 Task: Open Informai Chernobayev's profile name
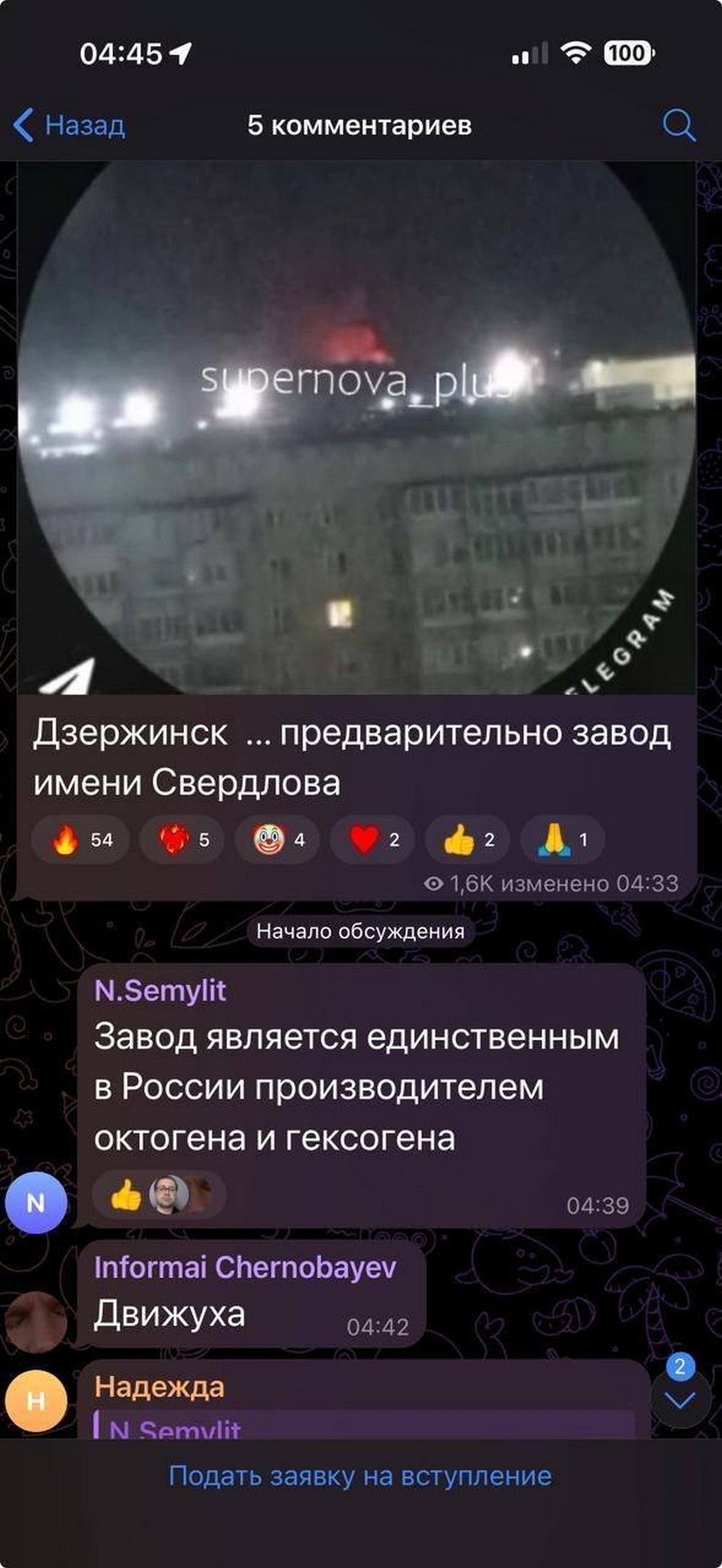click(x=245, y=1267)
